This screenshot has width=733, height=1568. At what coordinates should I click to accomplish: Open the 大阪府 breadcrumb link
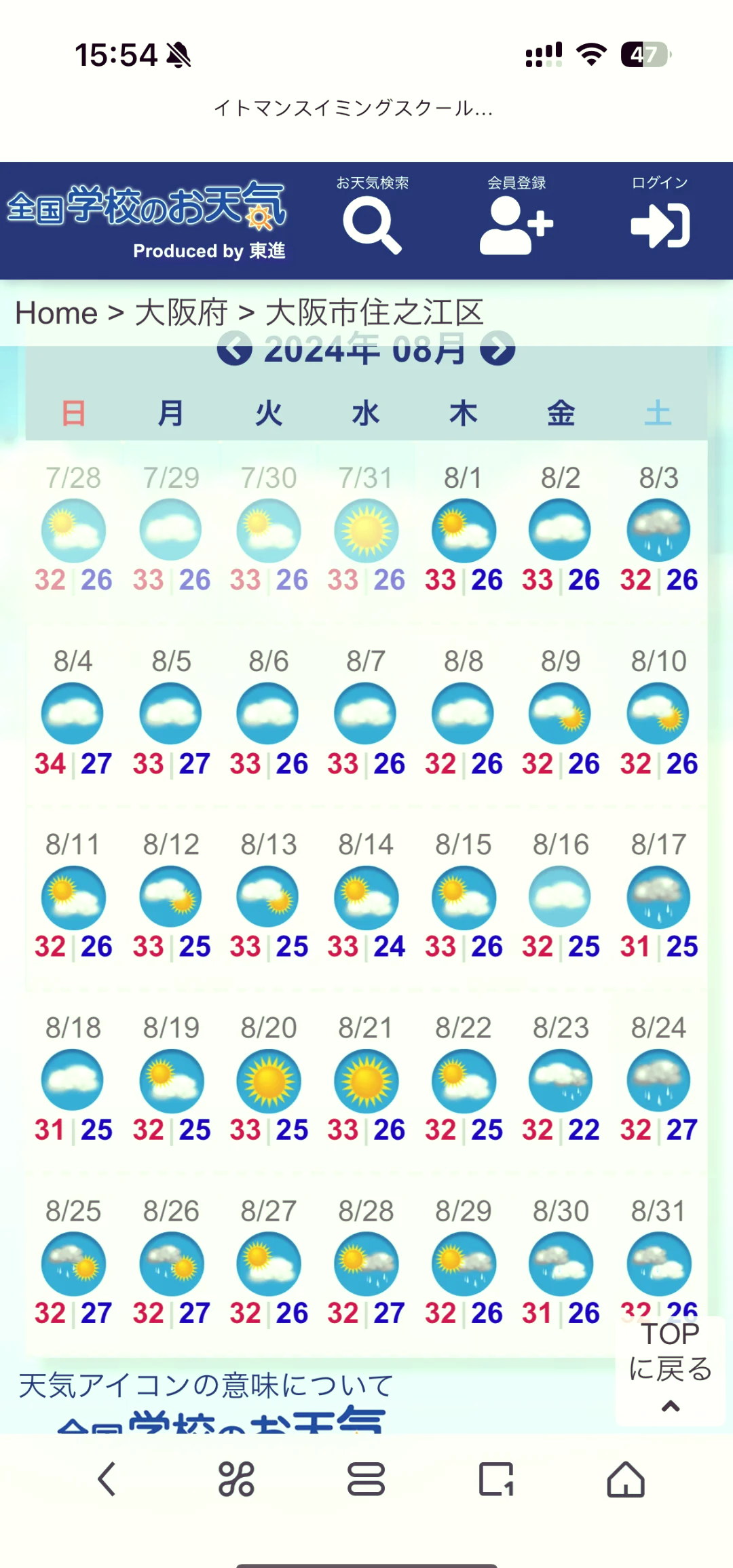[x=181, y=313]
